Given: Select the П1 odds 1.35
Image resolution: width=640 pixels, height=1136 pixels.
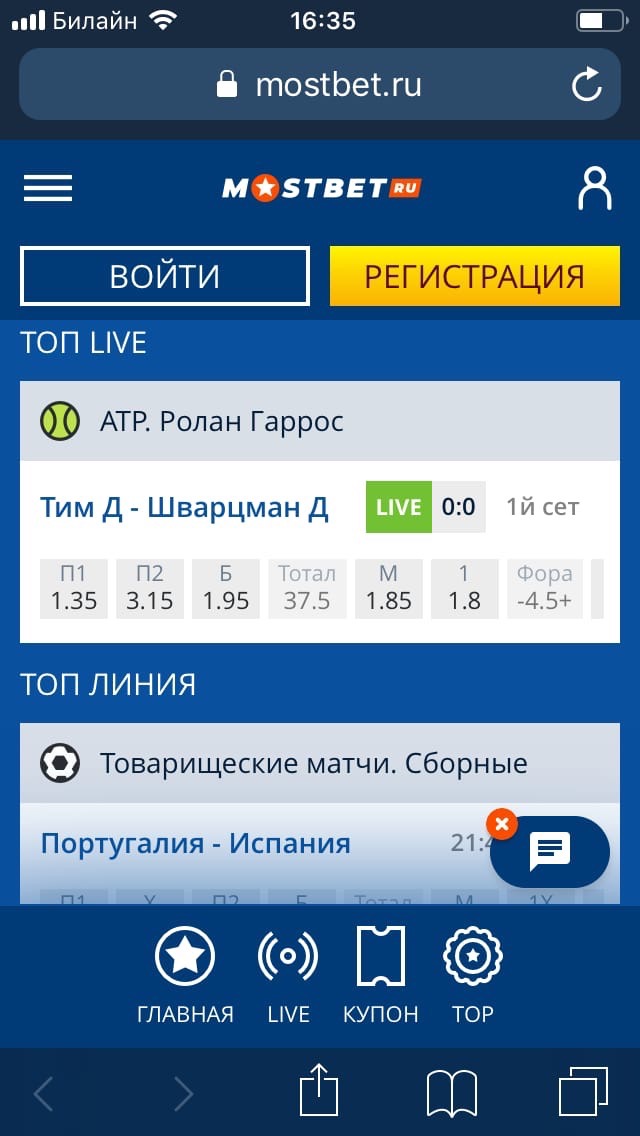Looking at the screenshot, I should click(x=73, y=588).
